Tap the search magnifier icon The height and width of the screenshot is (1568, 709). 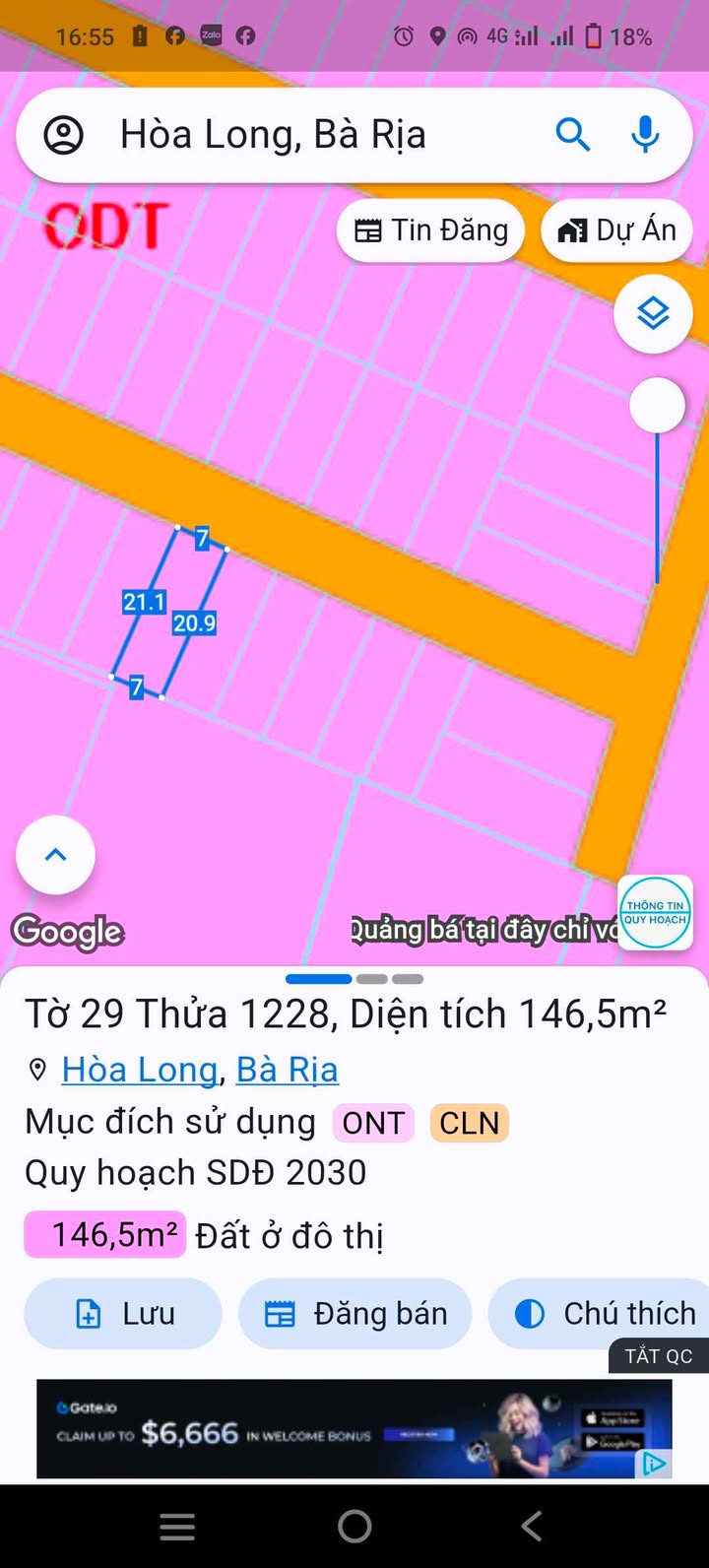pyautogui.click(x=573, y=134)
